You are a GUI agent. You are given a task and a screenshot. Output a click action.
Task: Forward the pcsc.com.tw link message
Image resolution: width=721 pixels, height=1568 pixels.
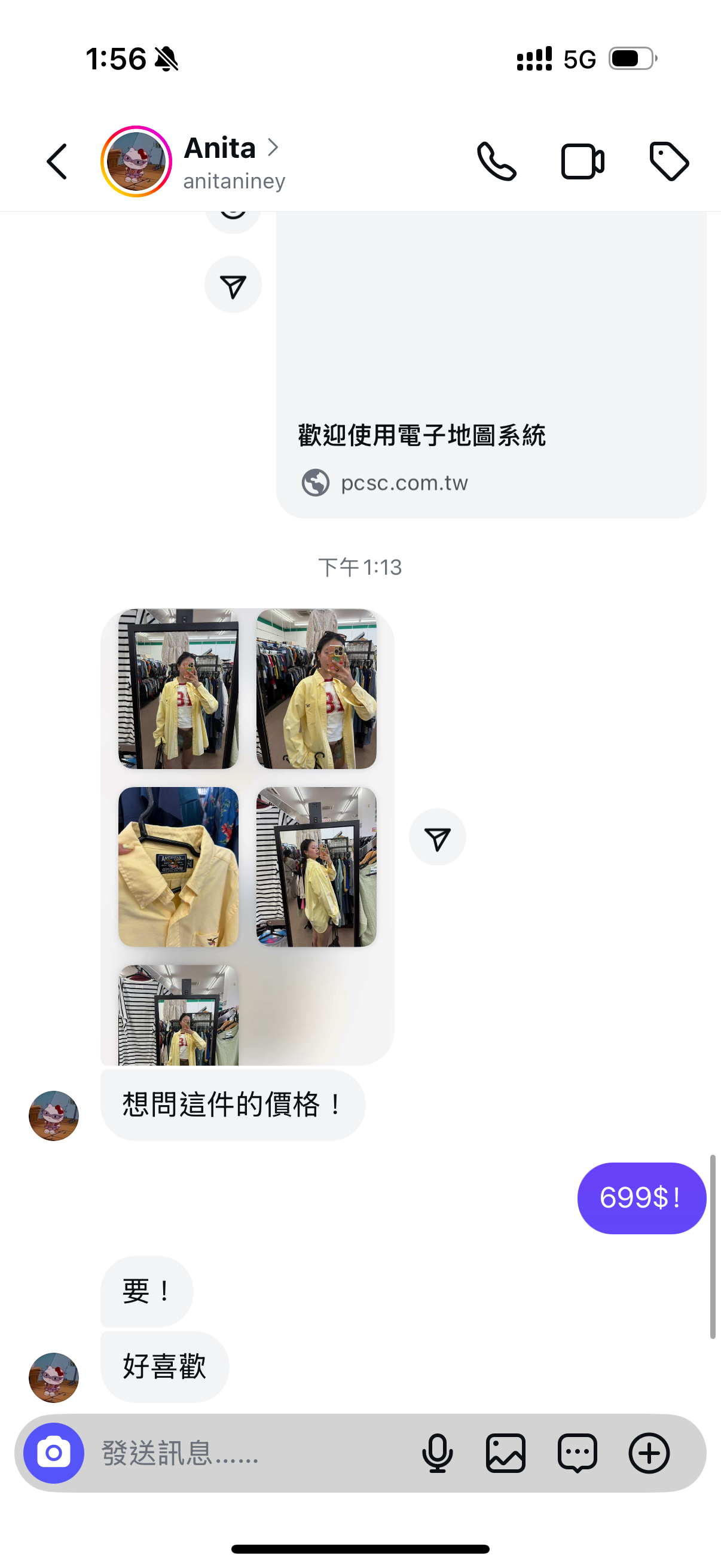coord(233,285)
